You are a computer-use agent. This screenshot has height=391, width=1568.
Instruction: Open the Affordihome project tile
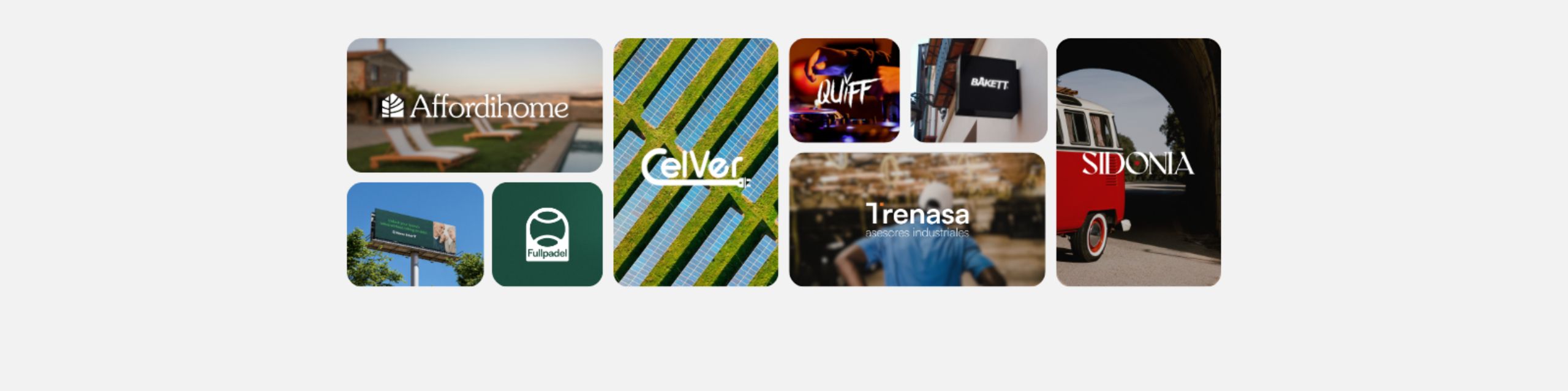(x=474, y=105)
